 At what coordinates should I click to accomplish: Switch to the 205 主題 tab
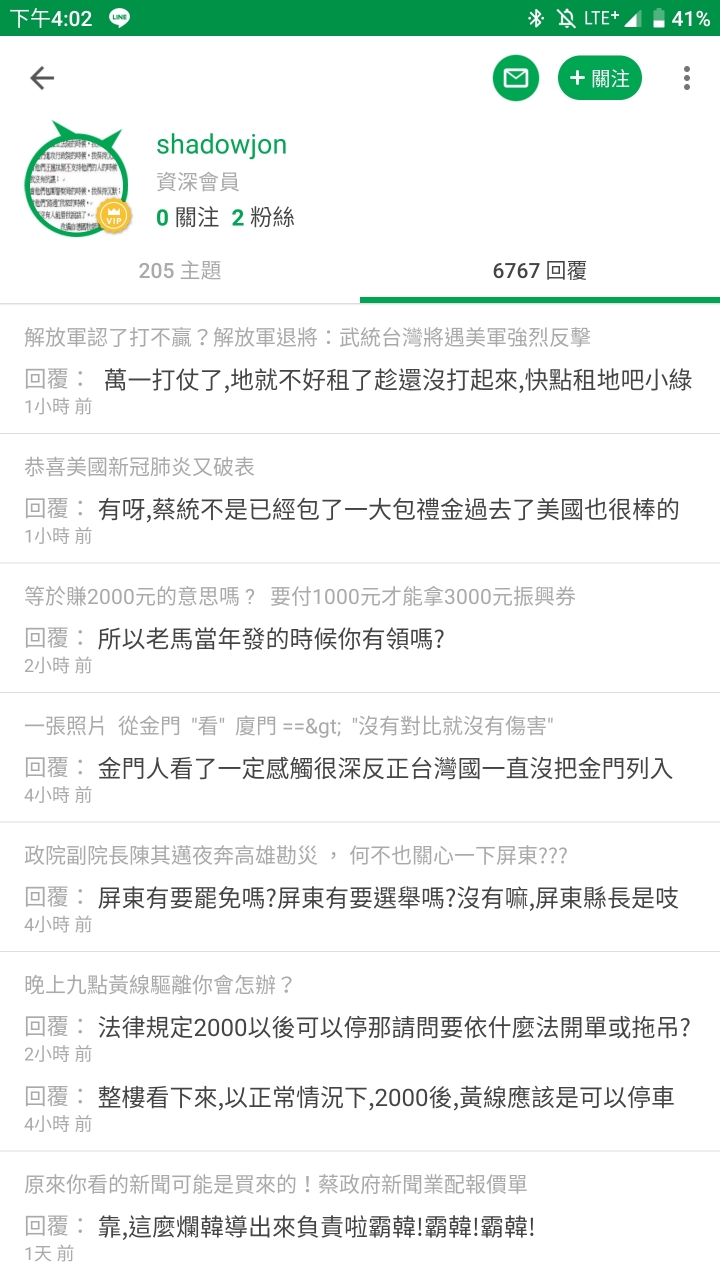tap(180, 270)
